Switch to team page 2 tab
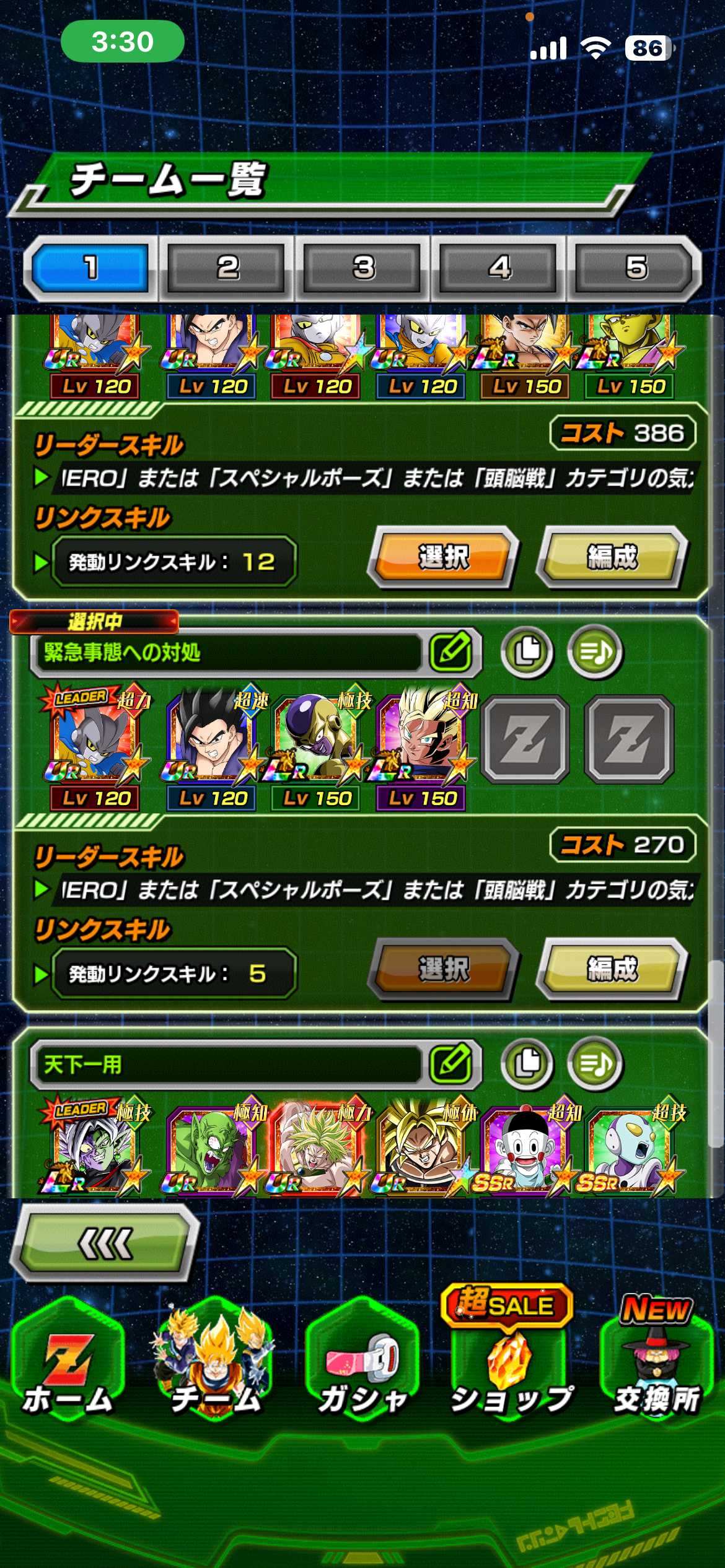Image resolution: width=725 pixels, height=1568 pixels. point(227,268)
